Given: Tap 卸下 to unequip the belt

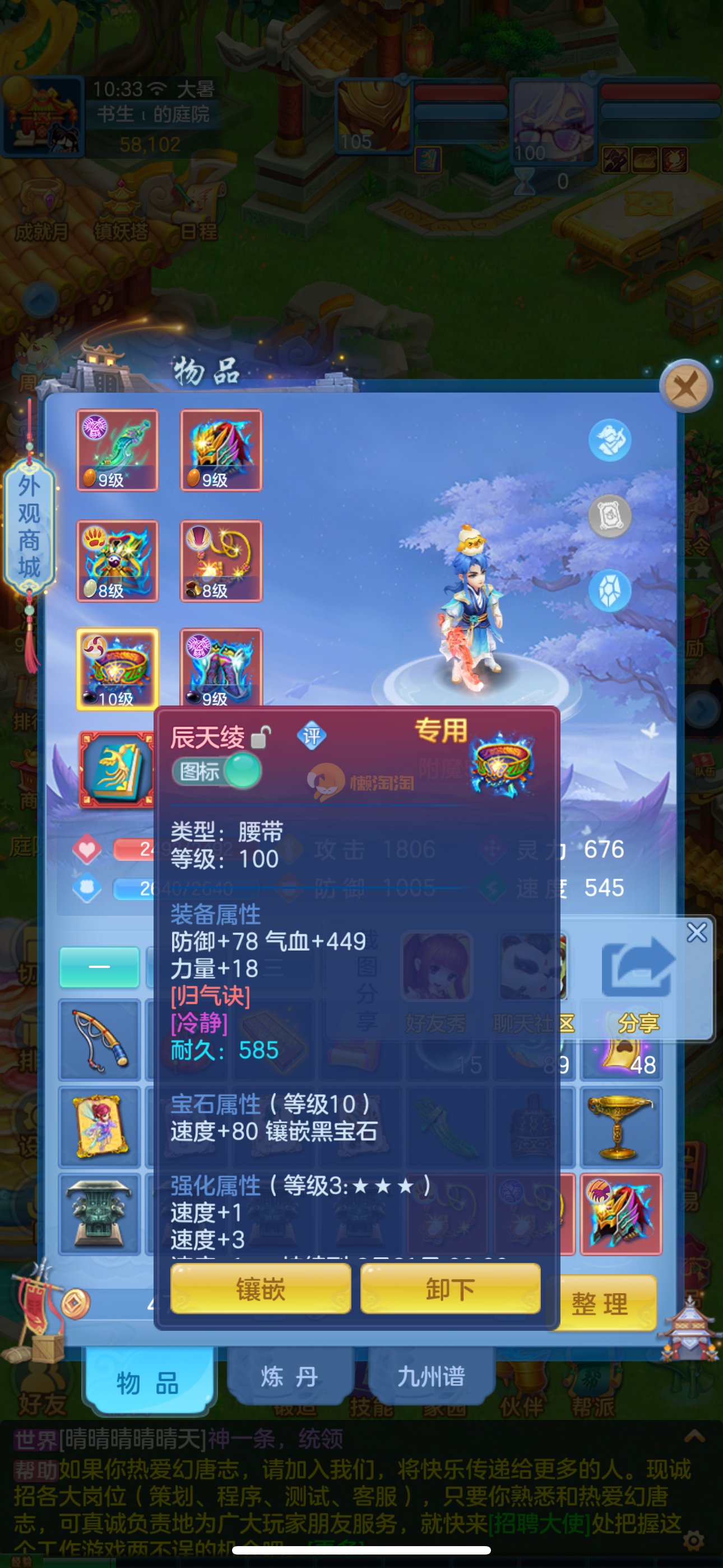Looking at the screenshot, I should (x=449, y=1289).
